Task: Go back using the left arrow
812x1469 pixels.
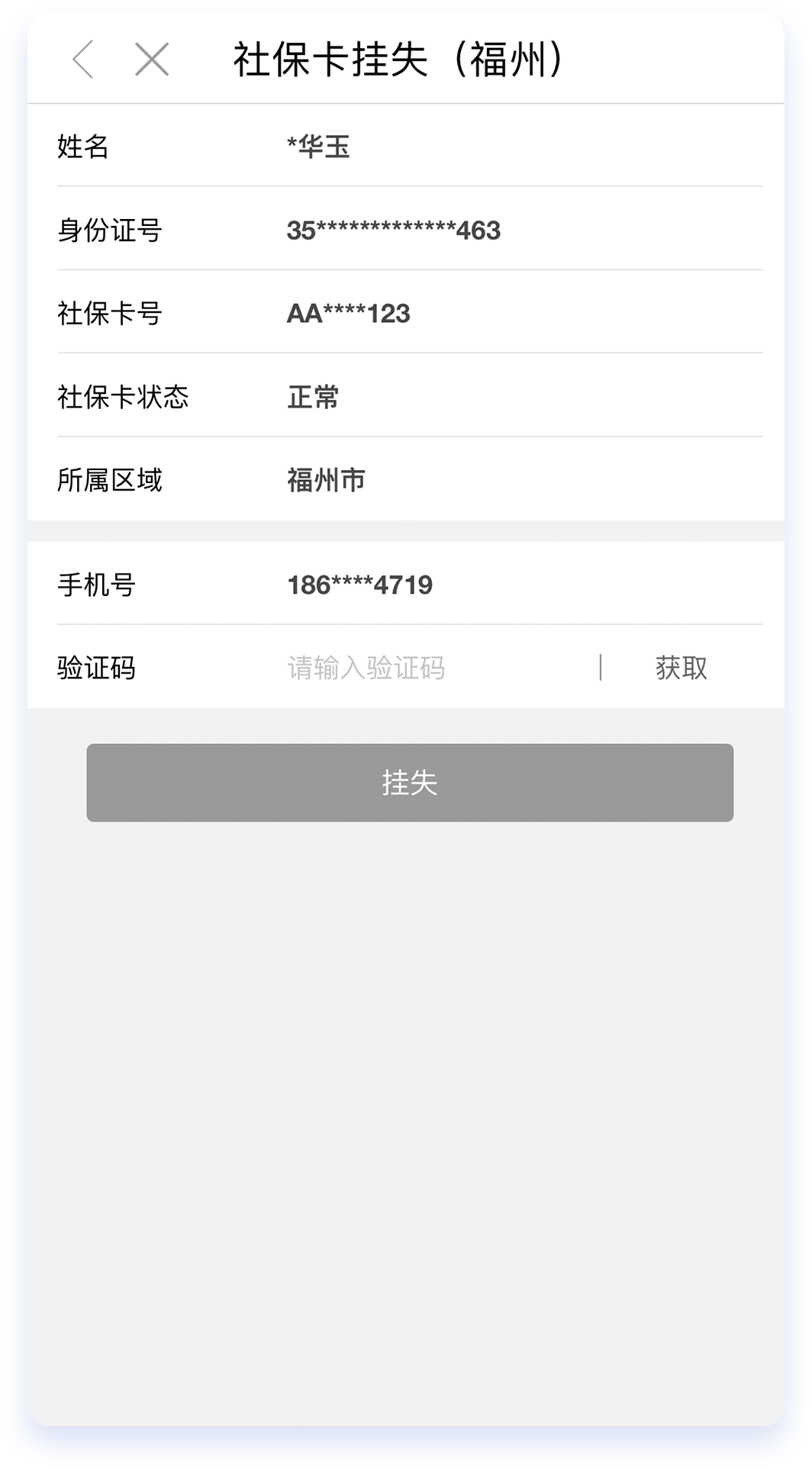Action: click(83, 60)
